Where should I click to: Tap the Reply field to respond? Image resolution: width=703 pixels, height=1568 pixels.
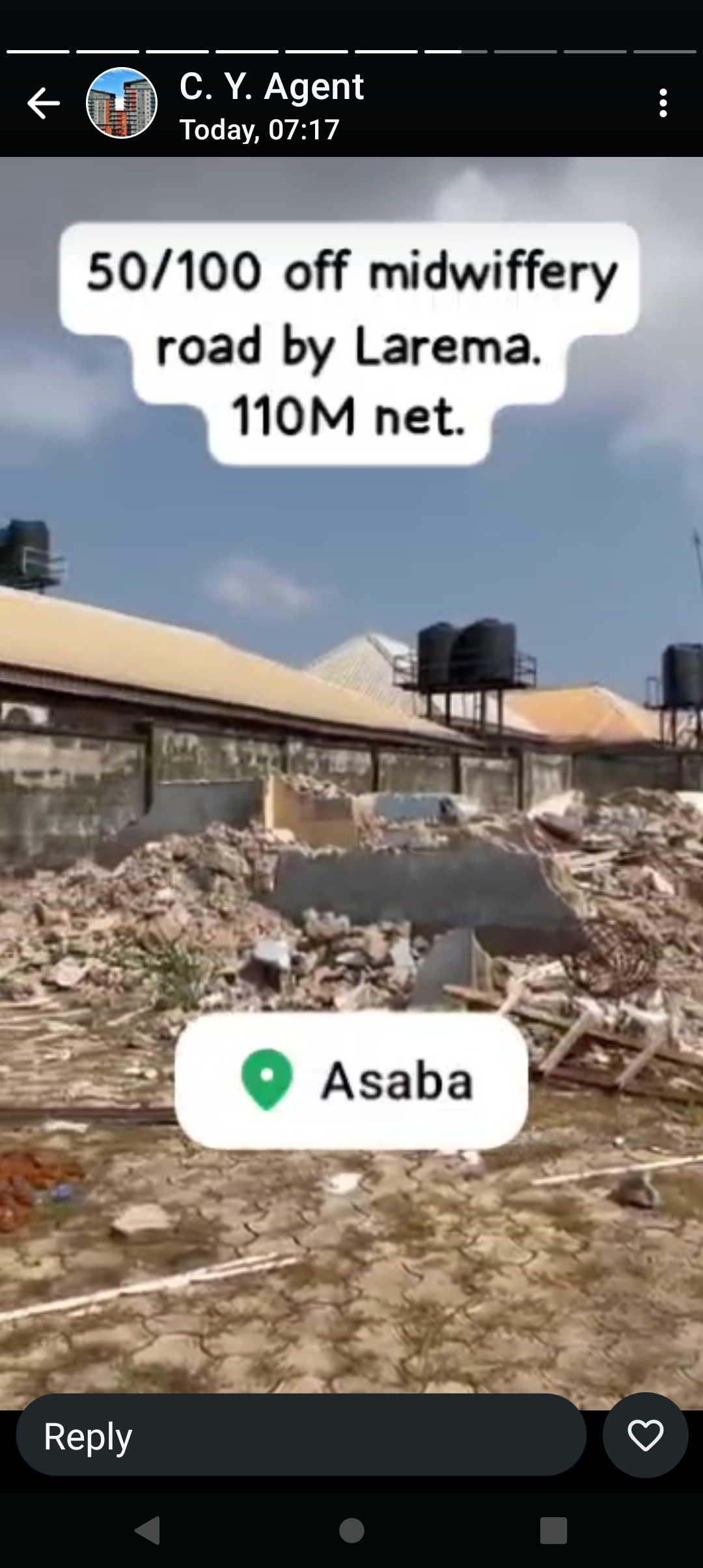pyautogui.click(x=301, y=1436)
